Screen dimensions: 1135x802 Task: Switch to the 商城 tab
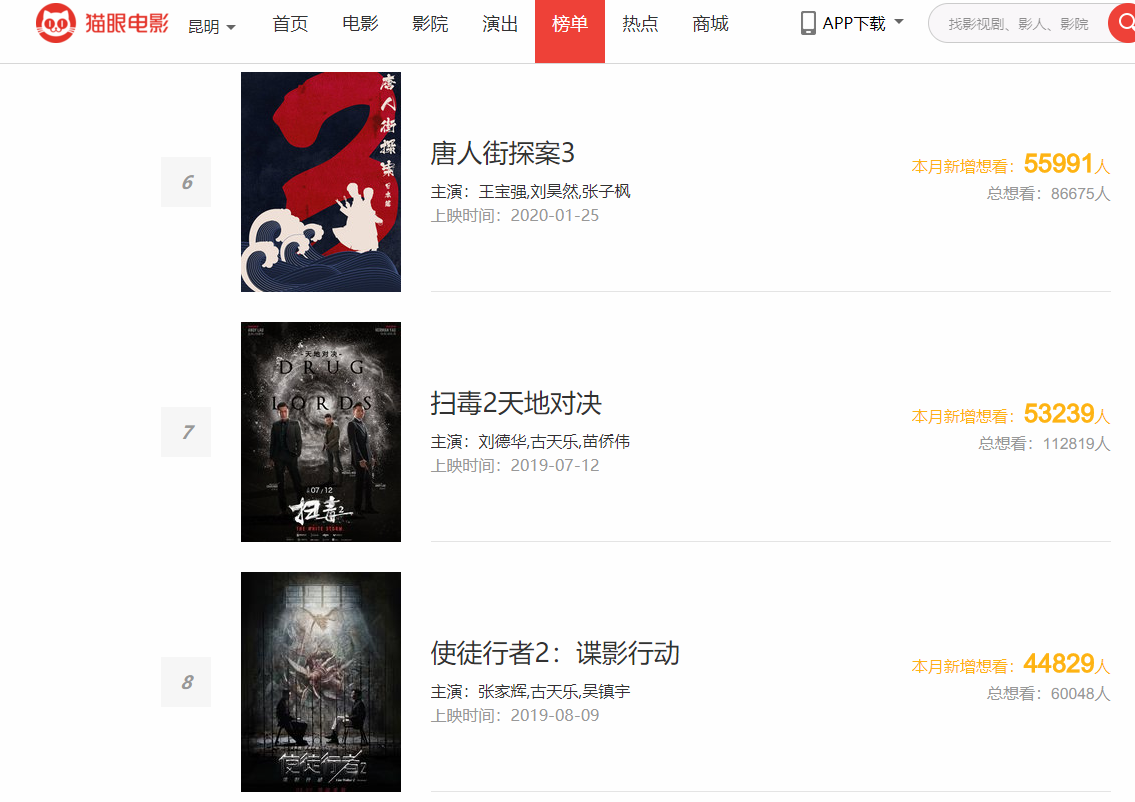pyautogui.click(x=710, y=24)
